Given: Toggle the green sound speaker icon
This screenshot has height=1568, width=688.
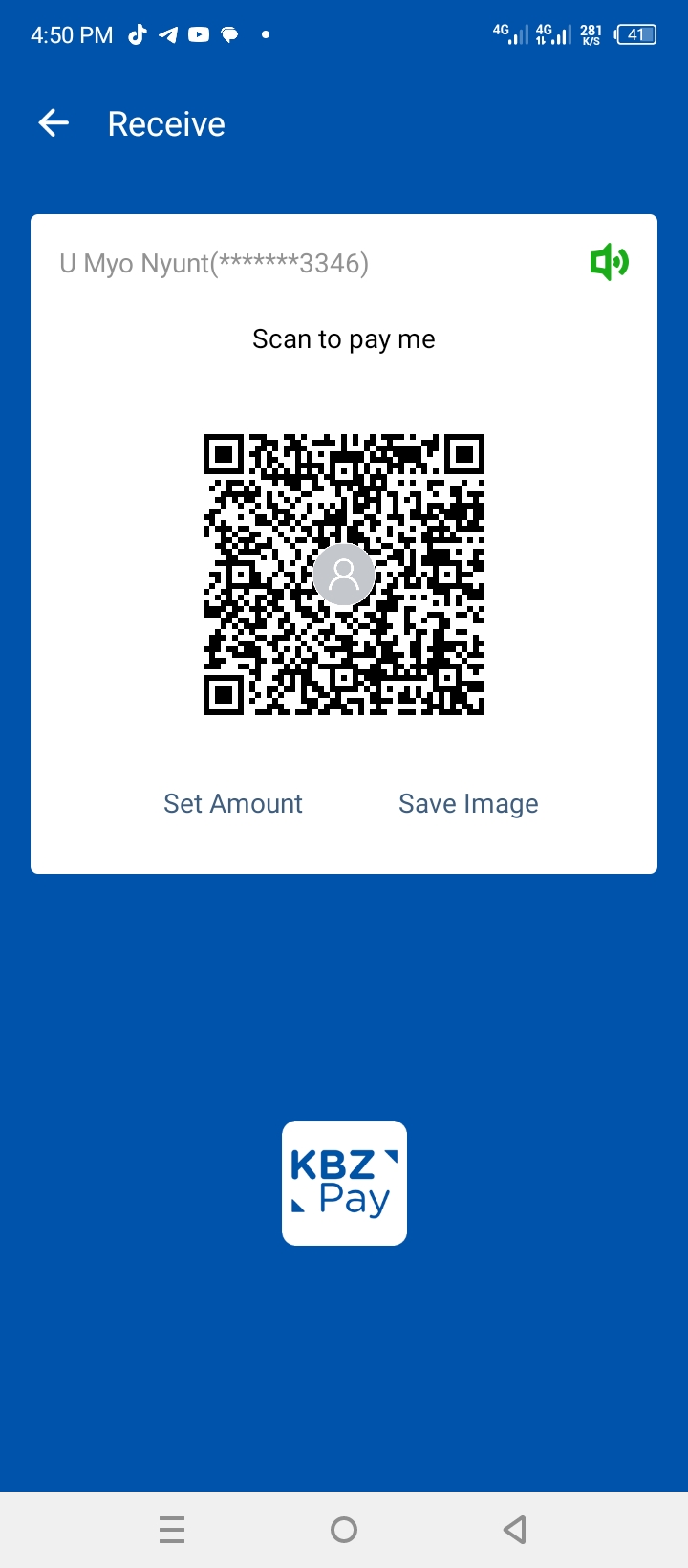Looking at the screenshot, I should (x=609, y=262).
